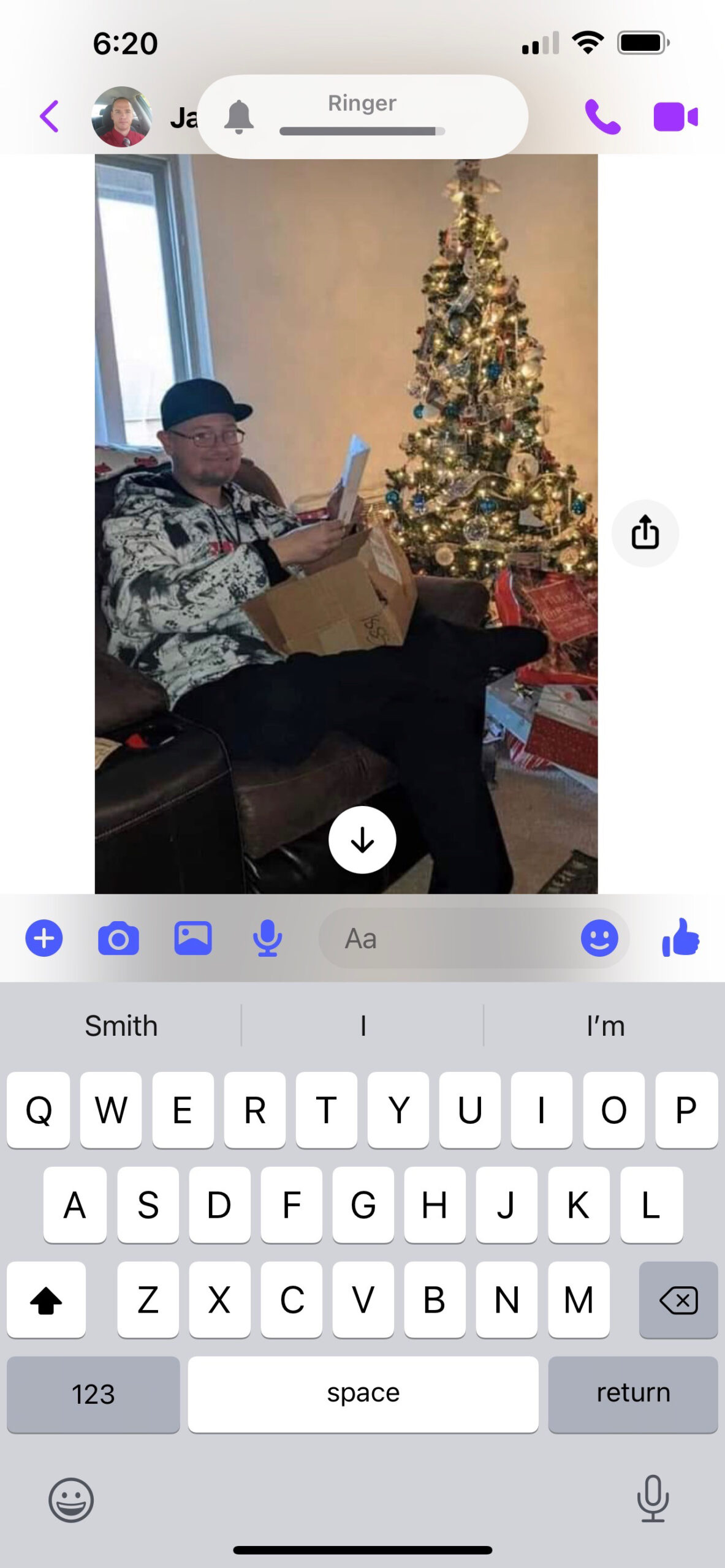Switch keyboard to numbers with 123
The image size is (725, 1568).
(93, 1395)
